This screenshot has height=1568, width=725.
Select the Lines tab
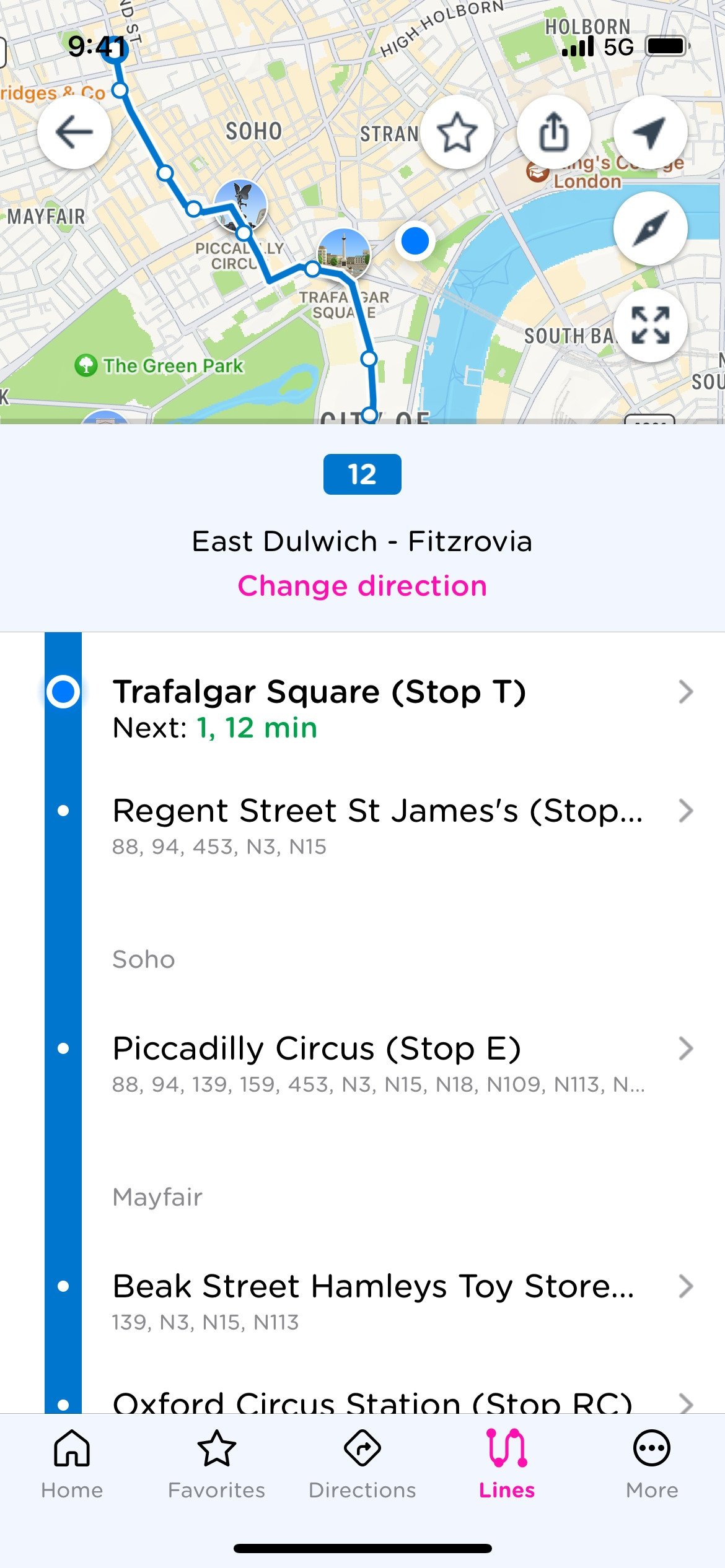[x=507, y=1464]
